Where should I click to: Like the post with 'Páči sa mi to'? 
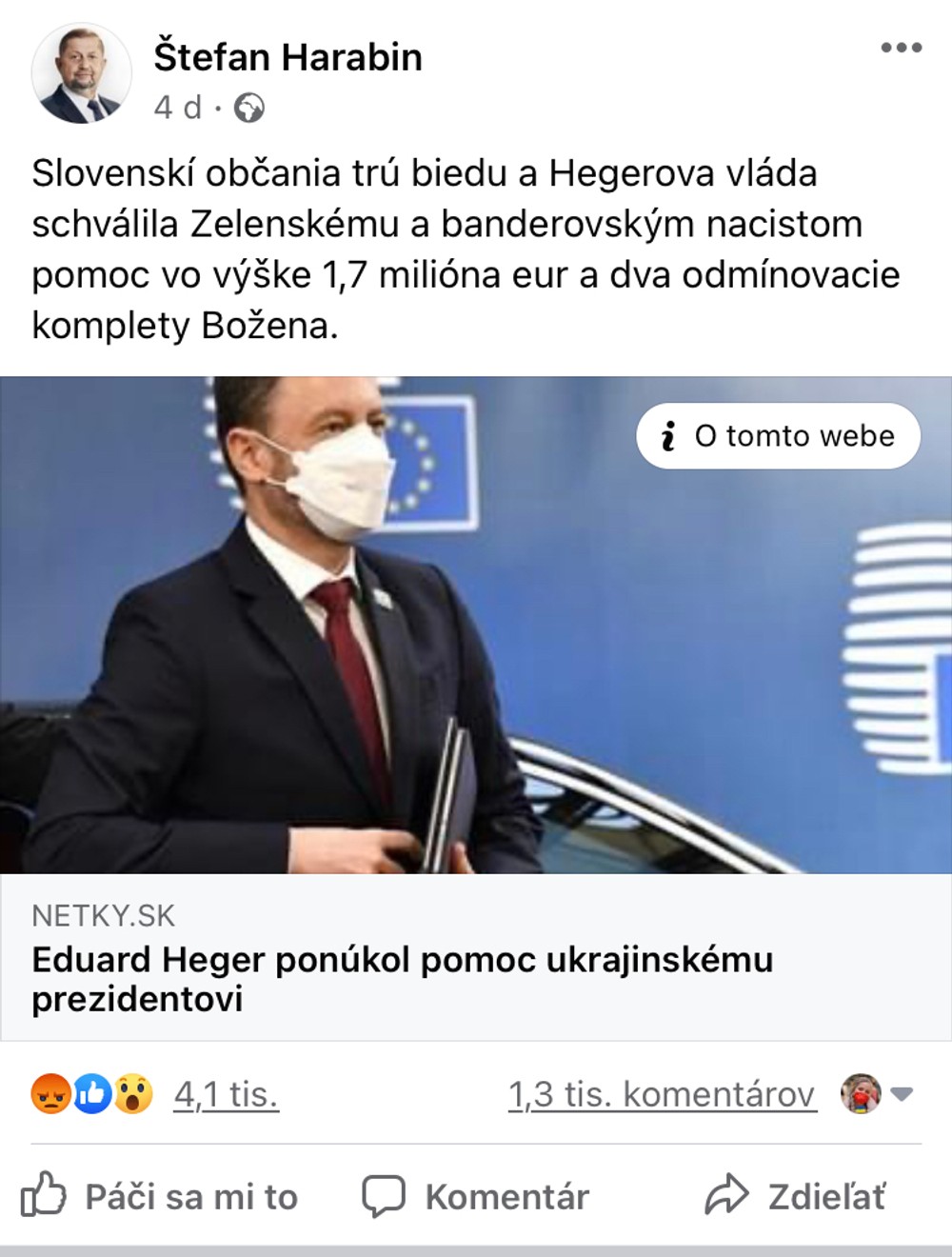tap(160, 1196)
